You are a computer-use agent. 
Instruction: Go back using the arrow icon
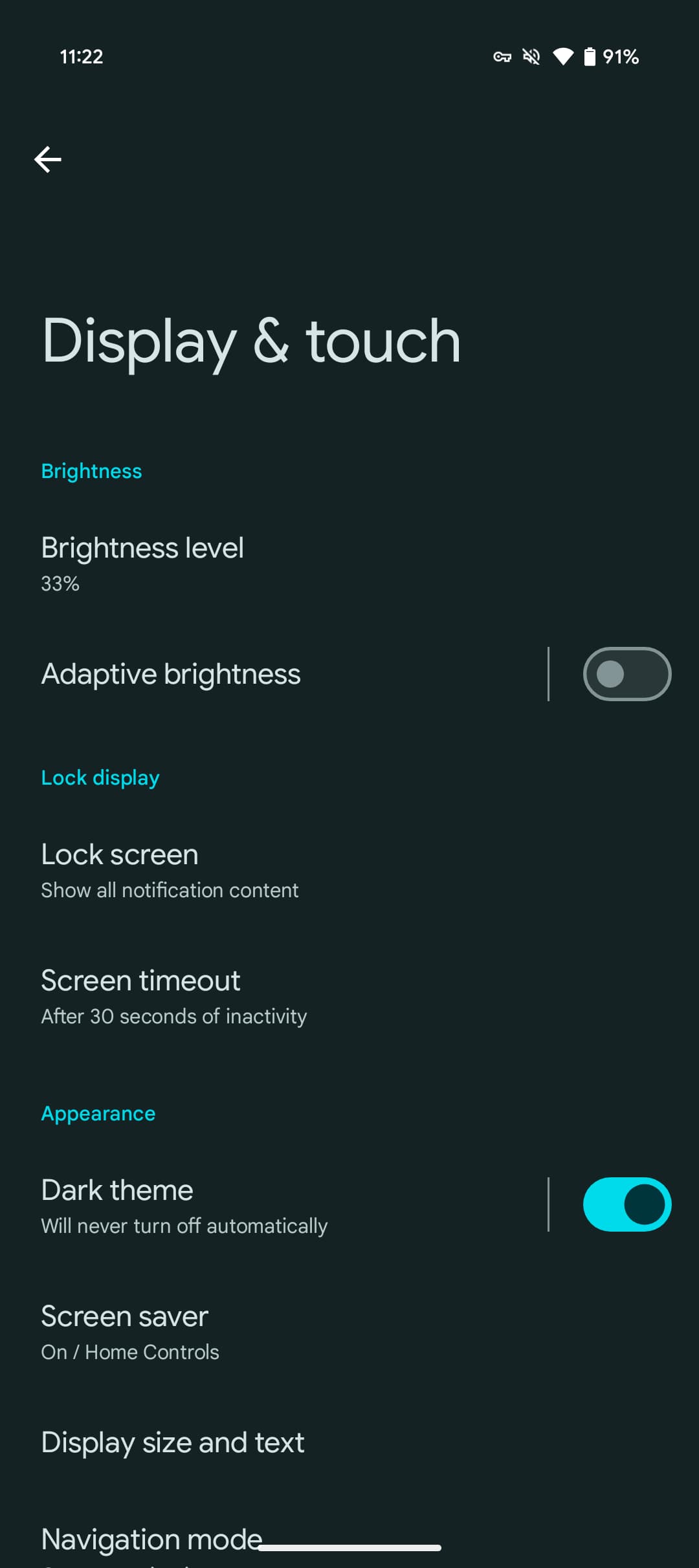click(48, 159)
